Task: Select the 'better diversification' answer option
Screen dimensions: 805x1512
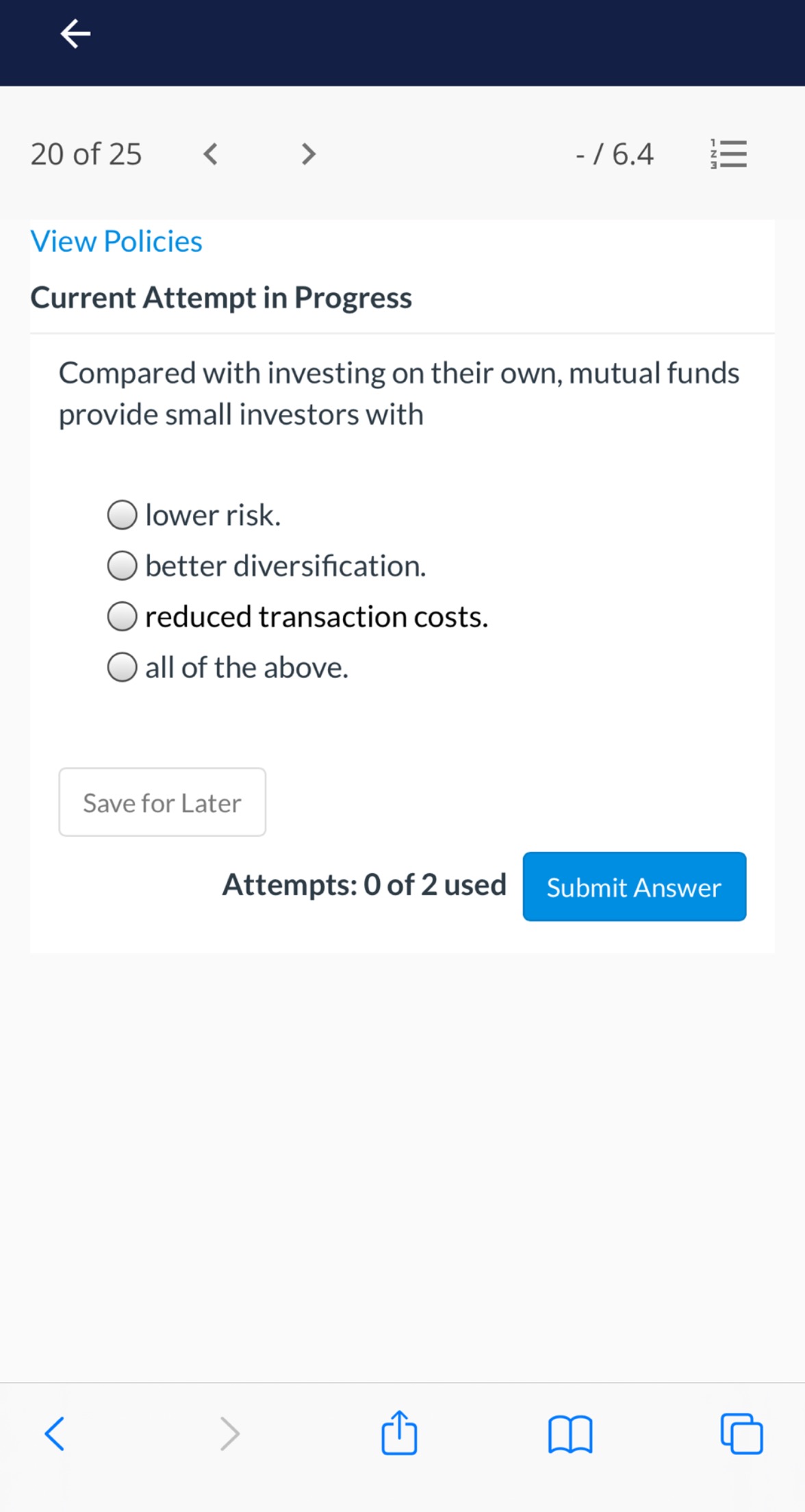Action: click(x=123, y=566)
